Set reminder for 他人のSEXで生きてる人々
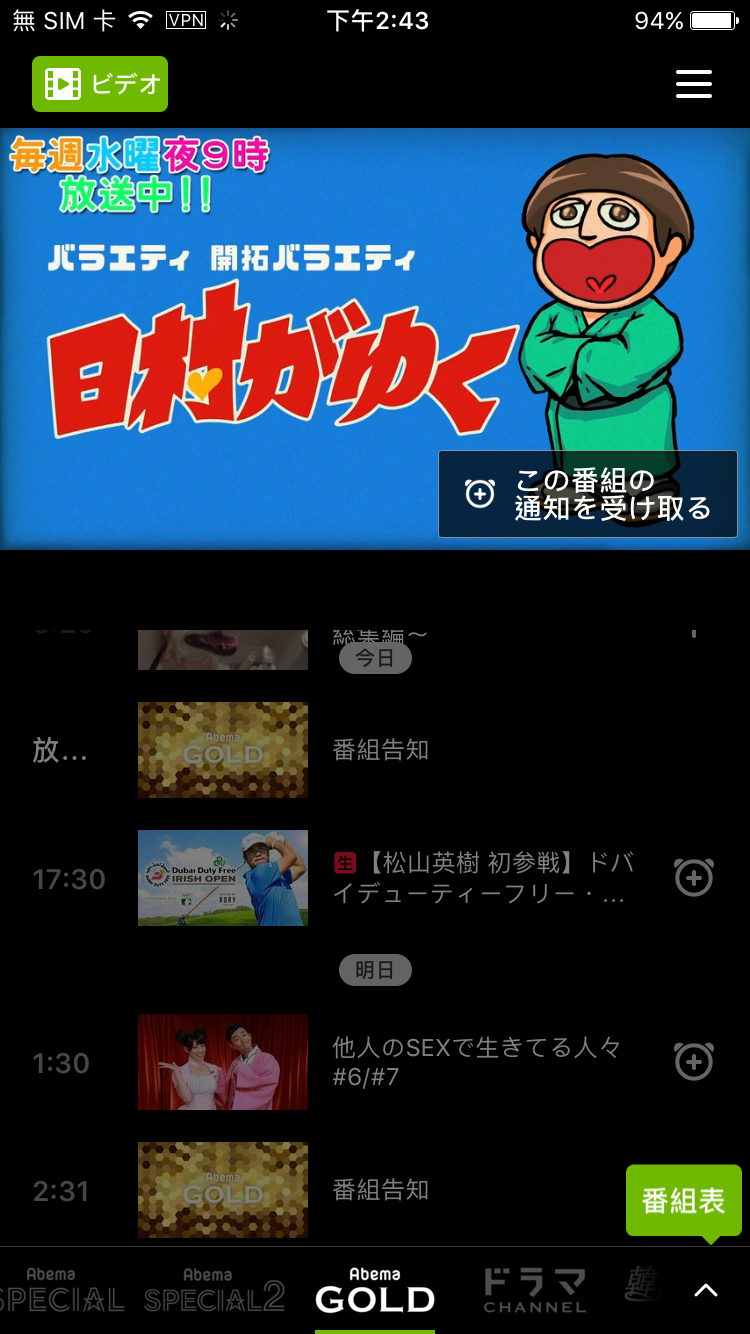 pyautogui.click(x=693, y=1061)
